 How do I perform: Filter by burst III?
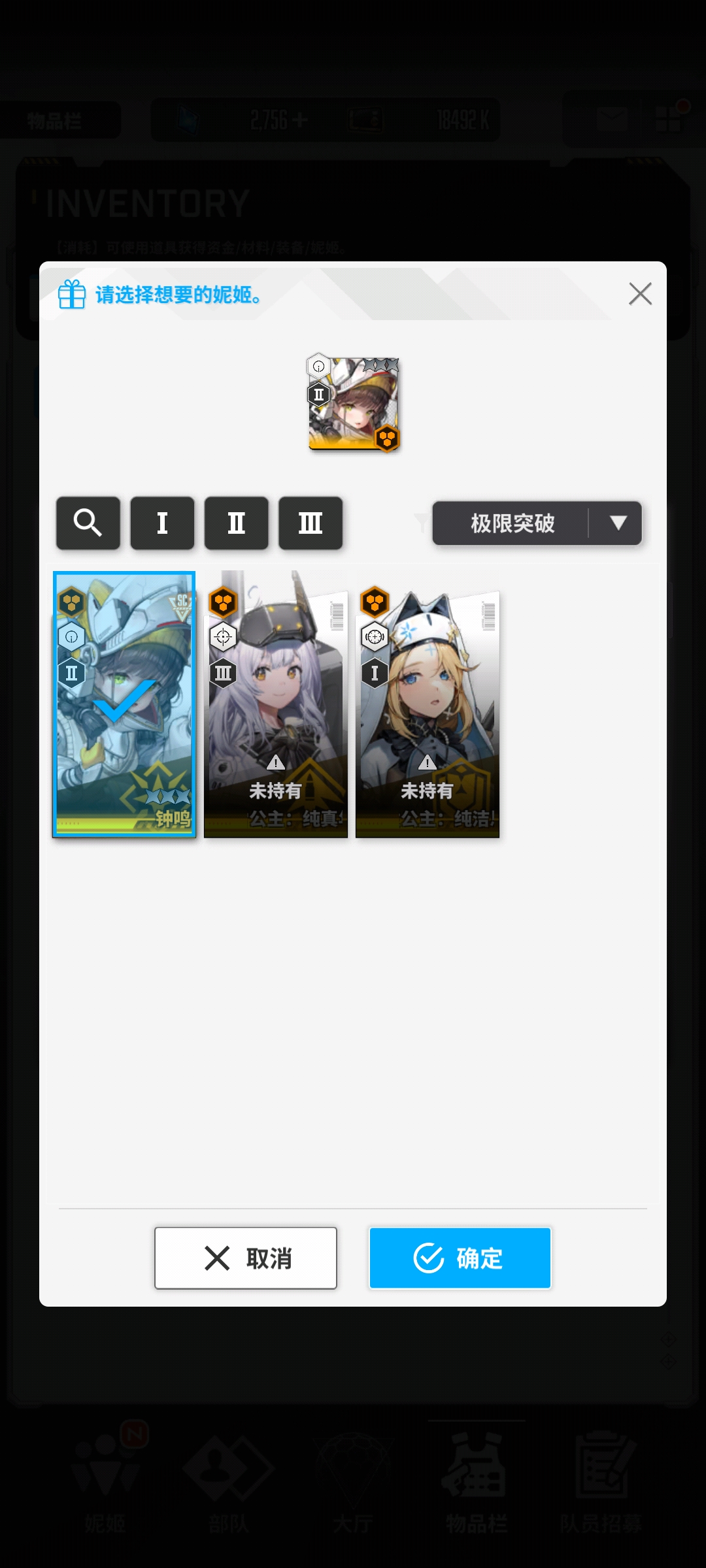coord(311,523)
